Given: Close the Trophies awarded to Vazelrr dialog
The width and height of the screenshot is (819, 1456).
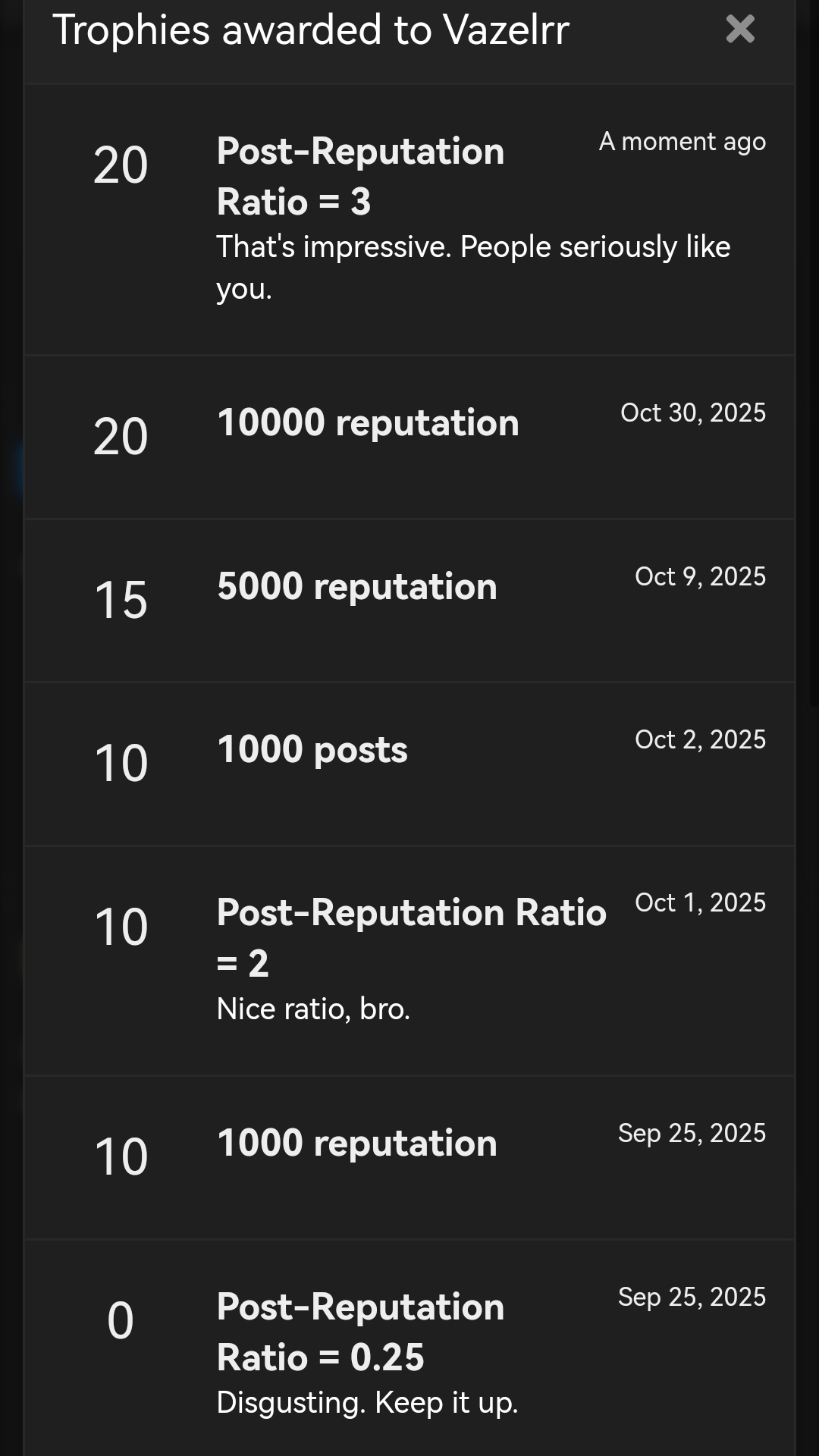Looking at the screenshot, I should tap(741, 29).
